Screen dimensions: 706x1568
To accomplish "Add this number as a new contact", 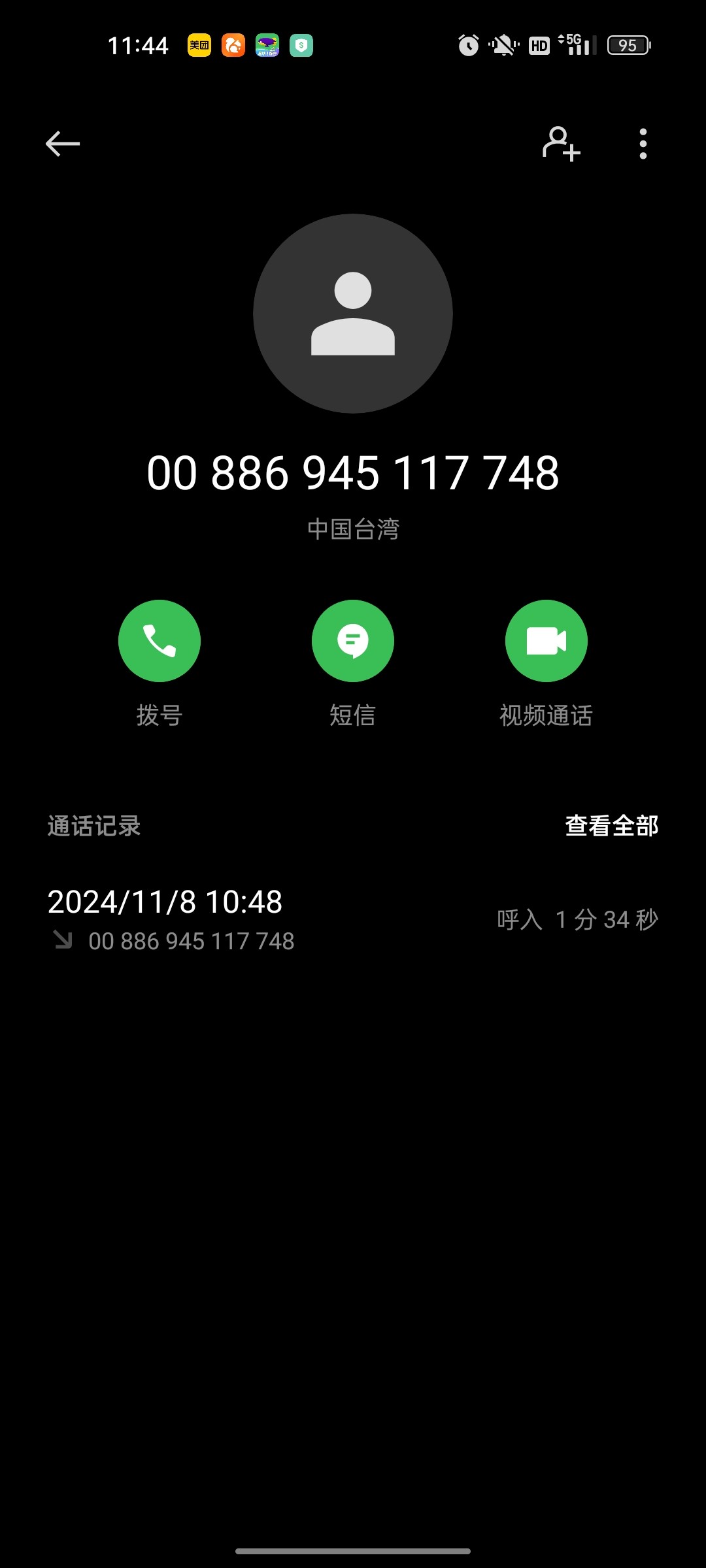I will tap(561, 144).
